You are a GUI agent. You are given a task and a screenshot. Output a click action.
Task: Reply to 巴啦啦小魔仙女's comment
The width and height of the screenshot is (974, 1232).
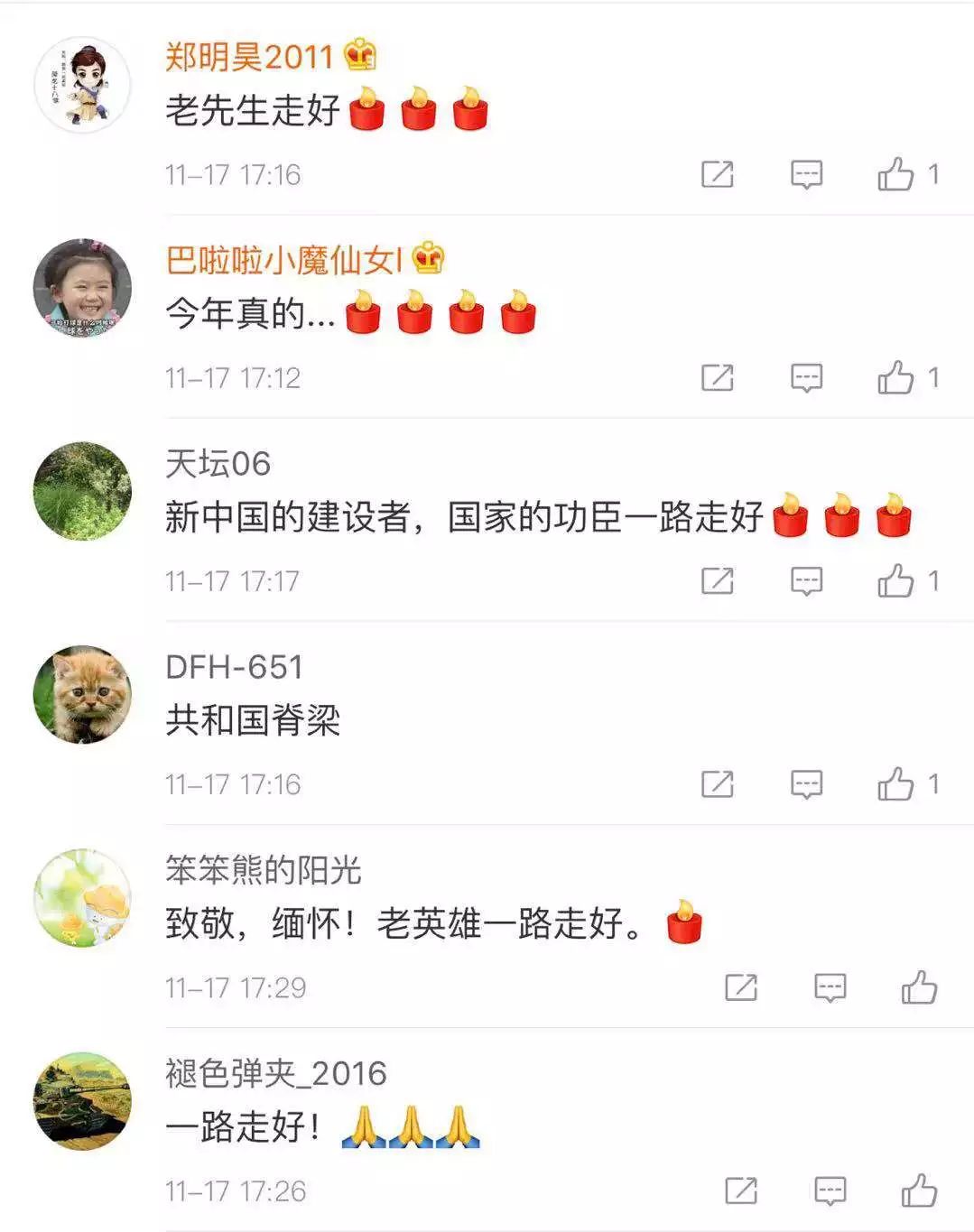tap(806, 376)
